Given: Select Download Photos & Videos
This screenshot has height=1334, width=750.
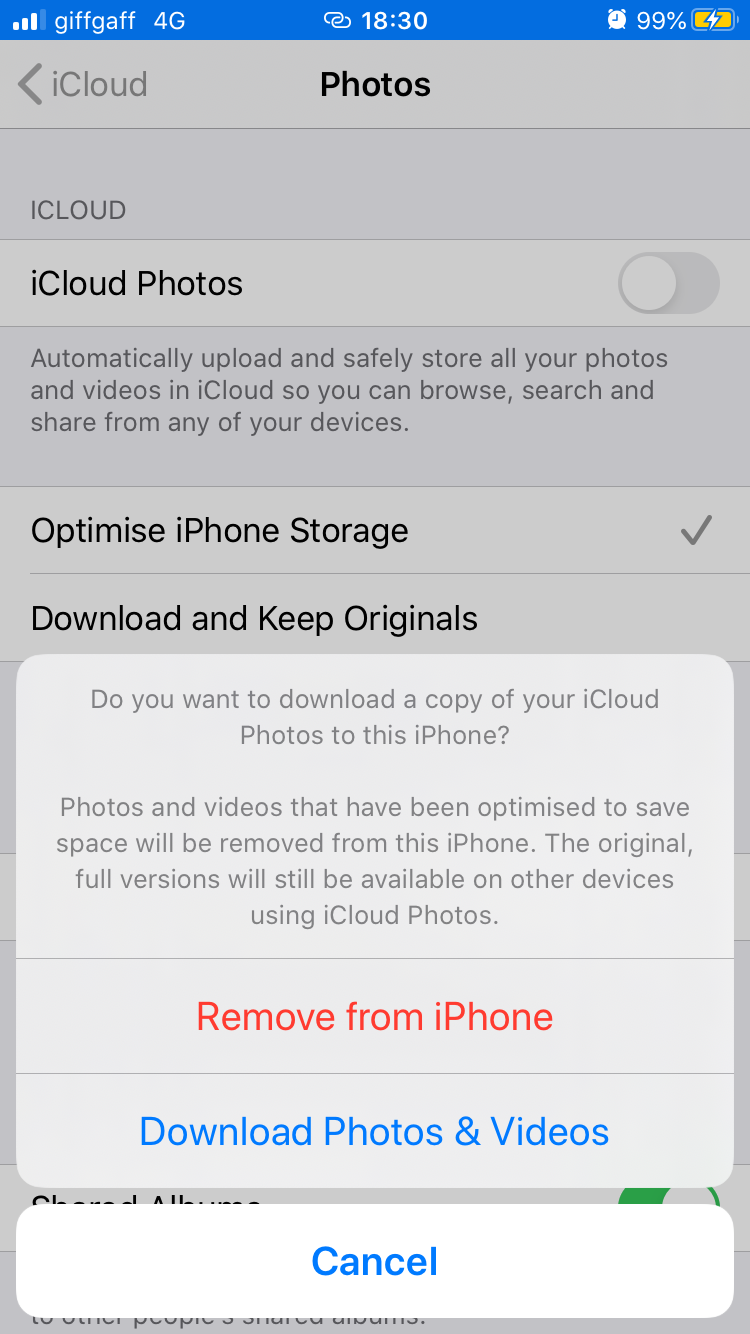Looking at the screenshot, I should click(x=375, y=1132).
